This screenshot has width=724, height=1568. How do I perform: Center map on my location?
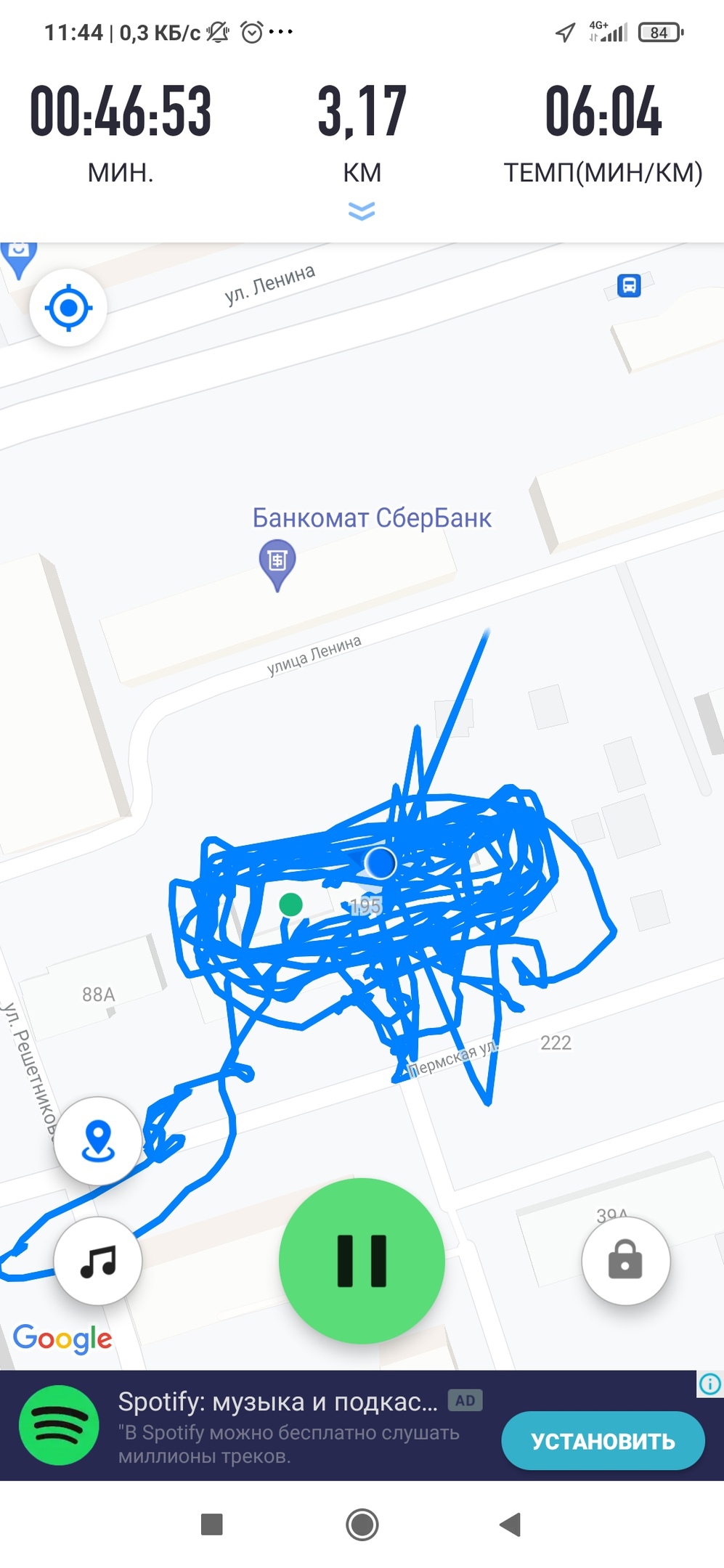(x=68, y=308)
